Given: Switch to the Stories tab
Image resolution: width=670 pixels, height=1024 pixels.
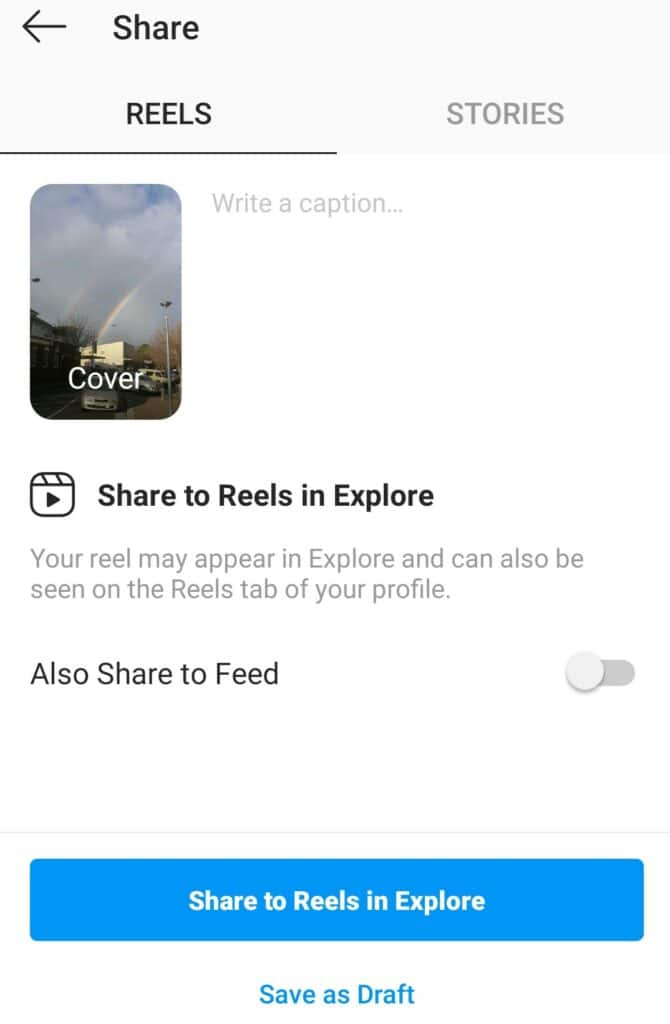Looking at the screenshot, I should [504, 114].
